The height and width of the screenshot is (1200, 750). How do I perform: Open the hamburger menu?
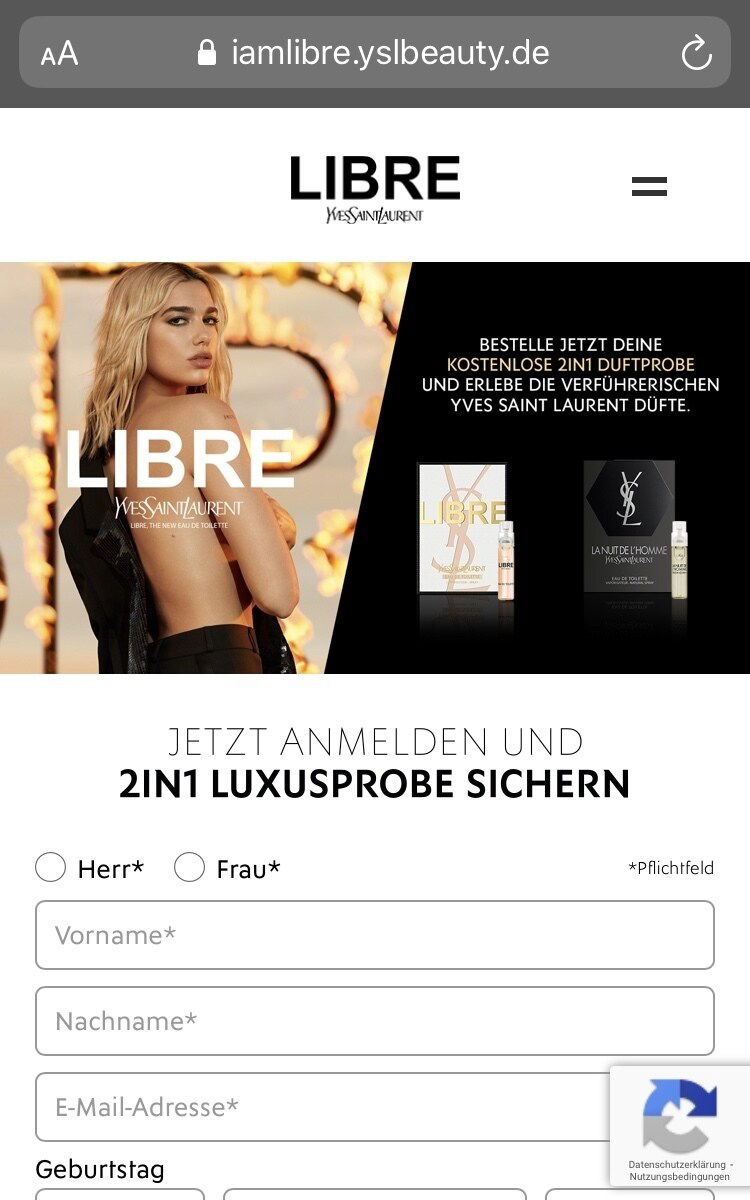649,186
